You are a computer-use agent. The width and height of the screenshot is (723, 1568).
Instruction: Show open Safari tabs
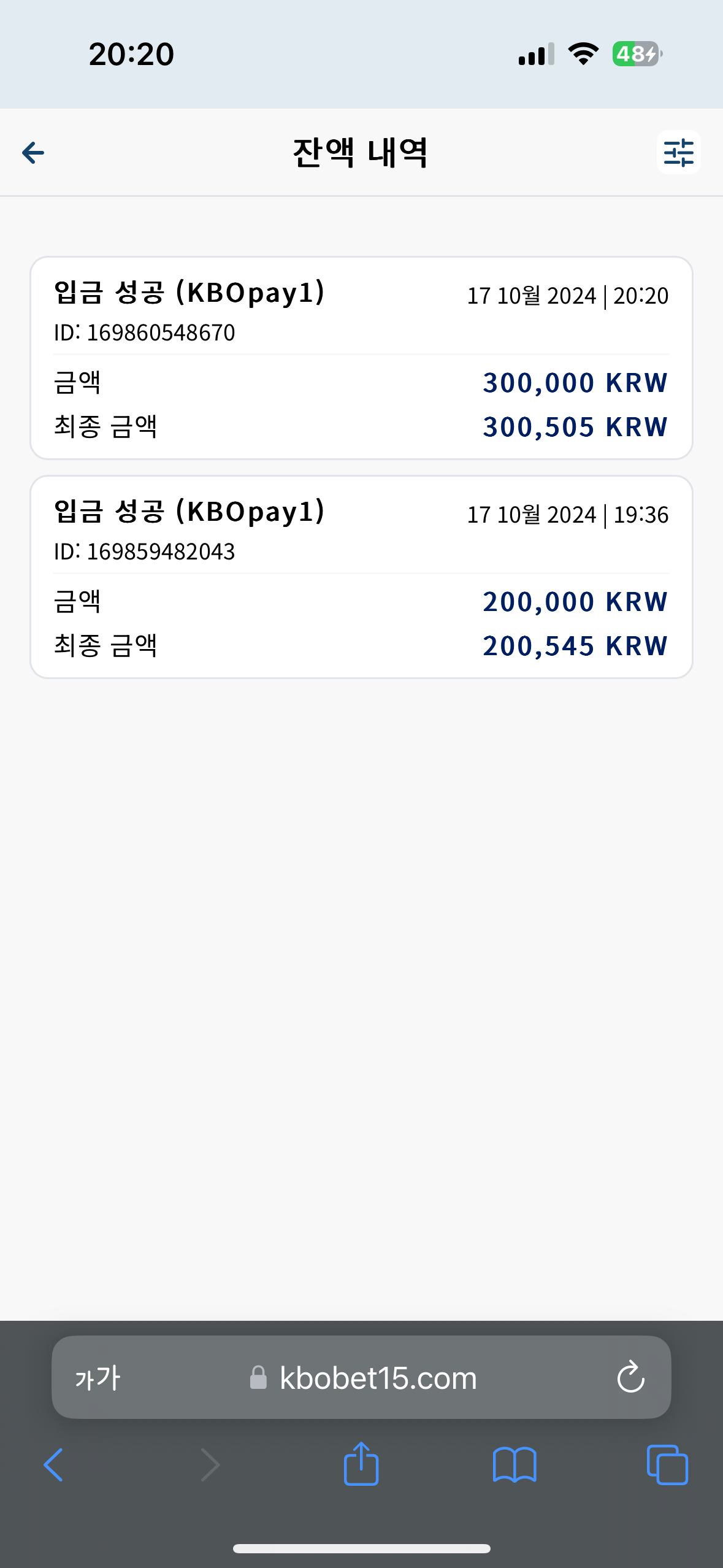(x=667, y=1465)
